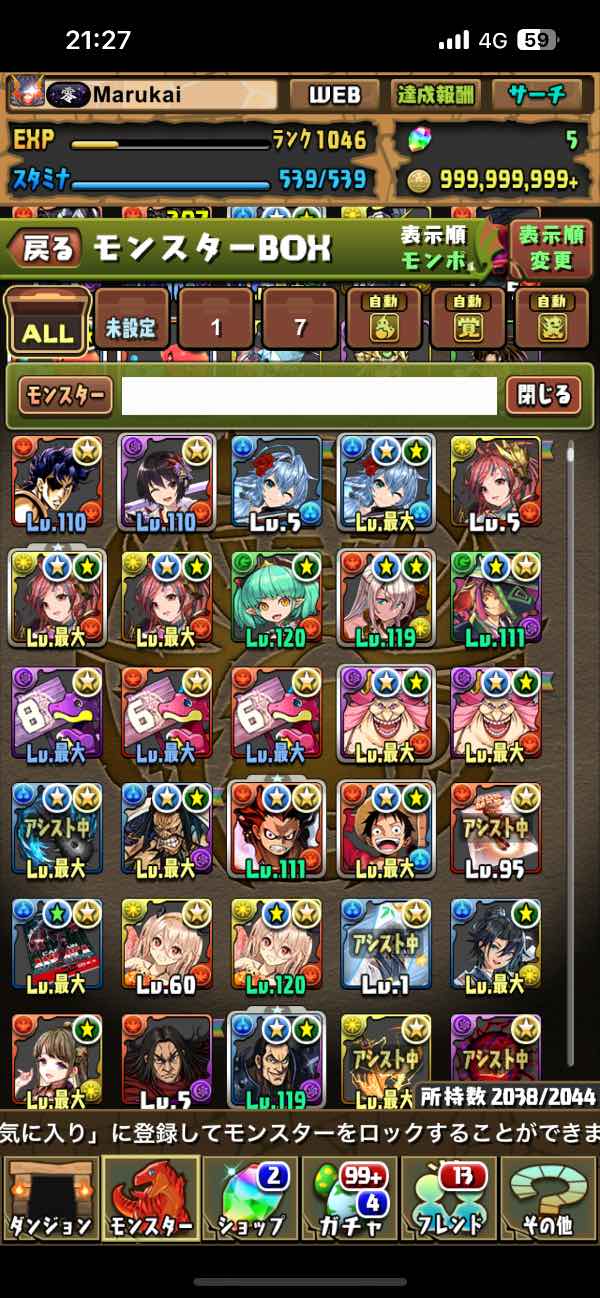
Task: Close the search bar with 閉じる
Action: pos(544,396)
